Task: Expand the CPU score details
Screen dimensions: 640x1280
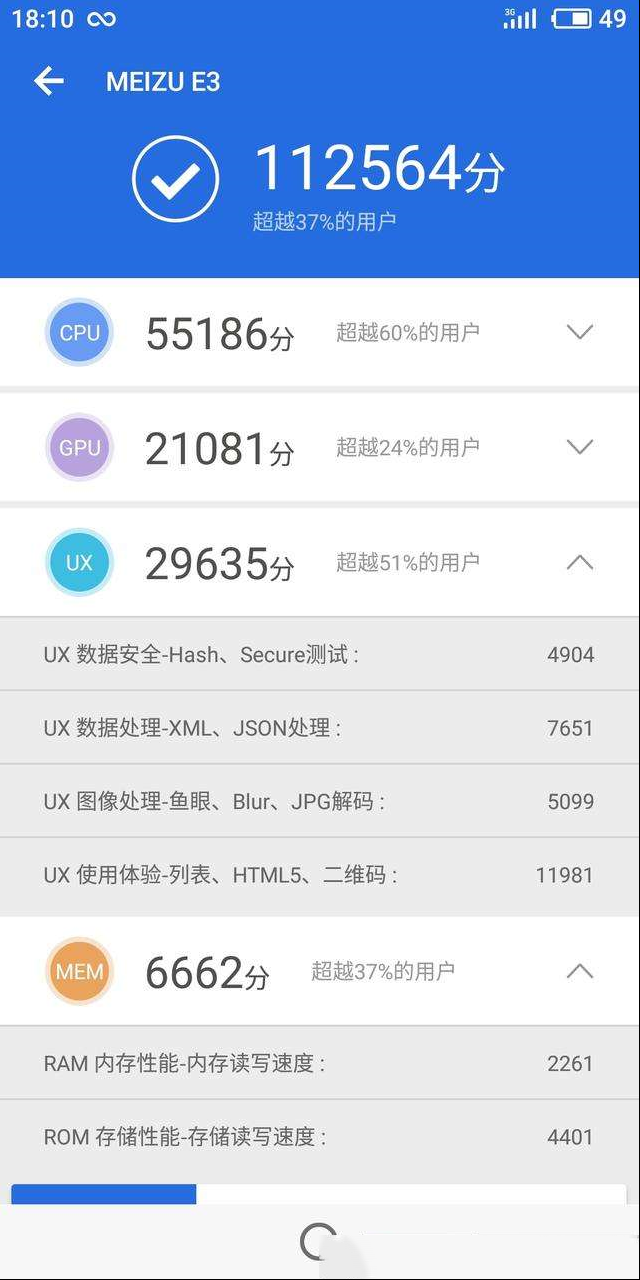Action: point(580,332)
